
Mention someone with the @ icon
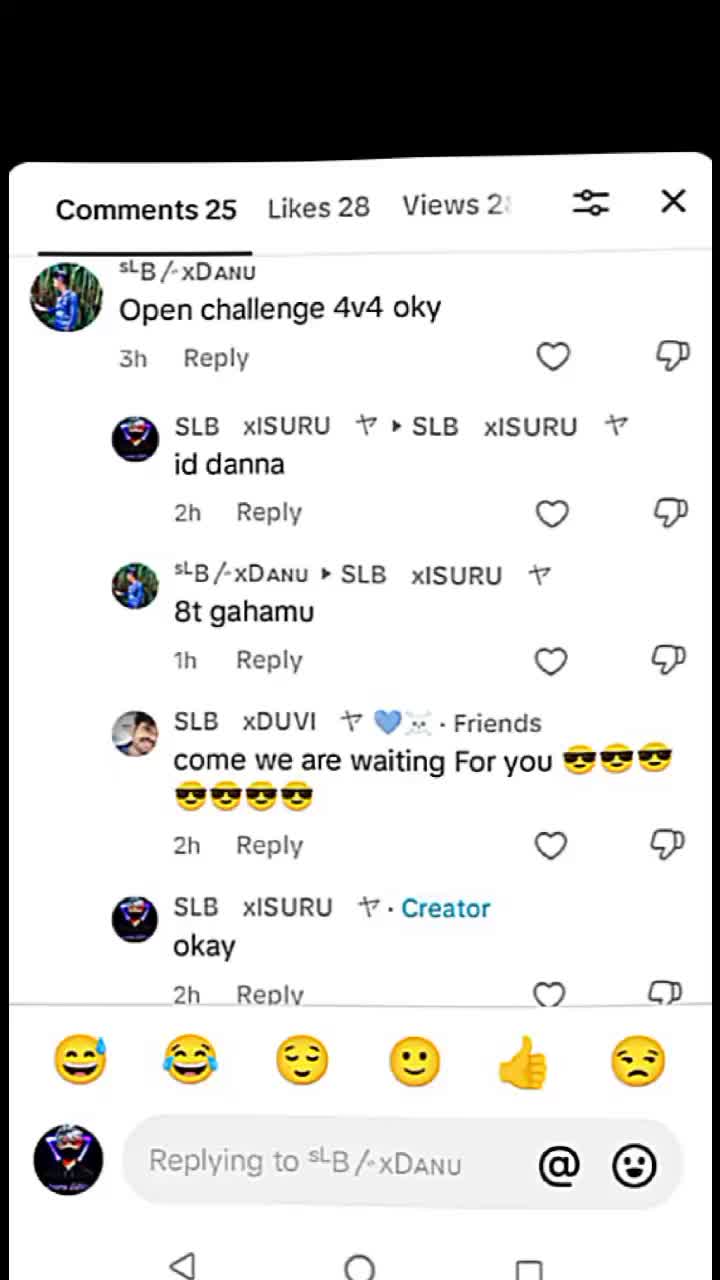click(559, 1165)
